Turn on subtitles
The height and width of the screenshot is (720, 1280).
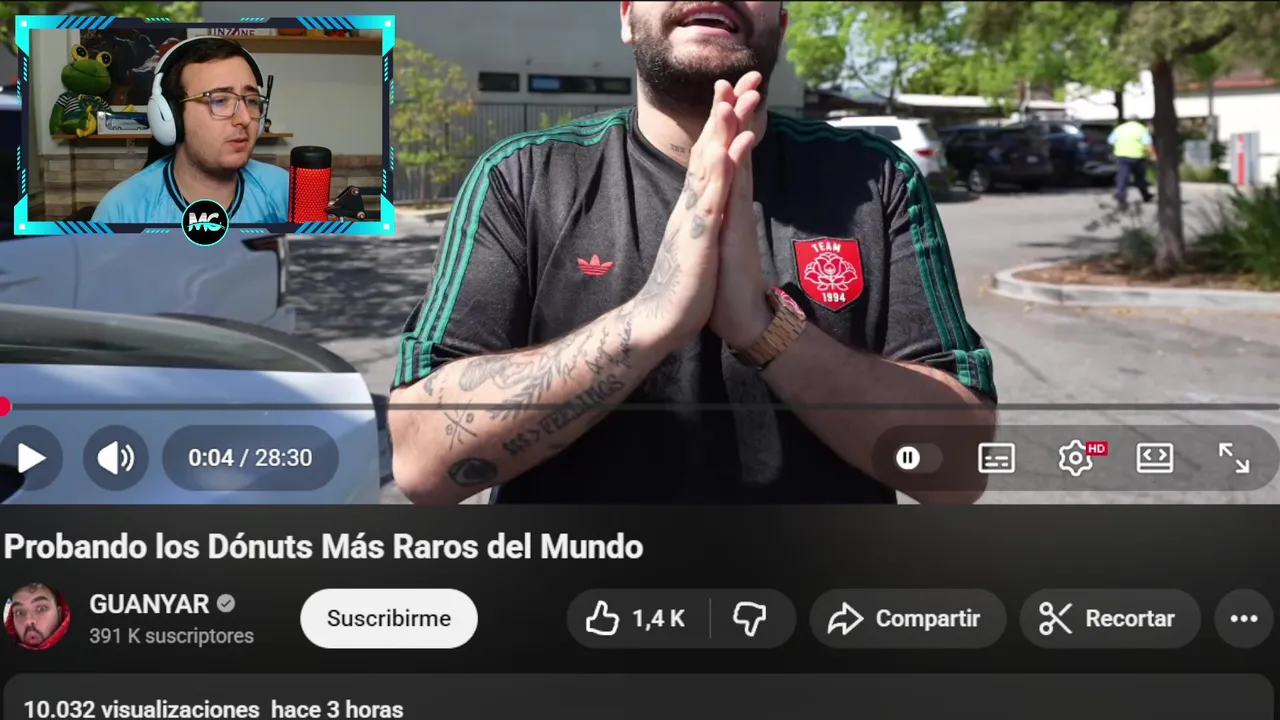(x=996, y=458)
